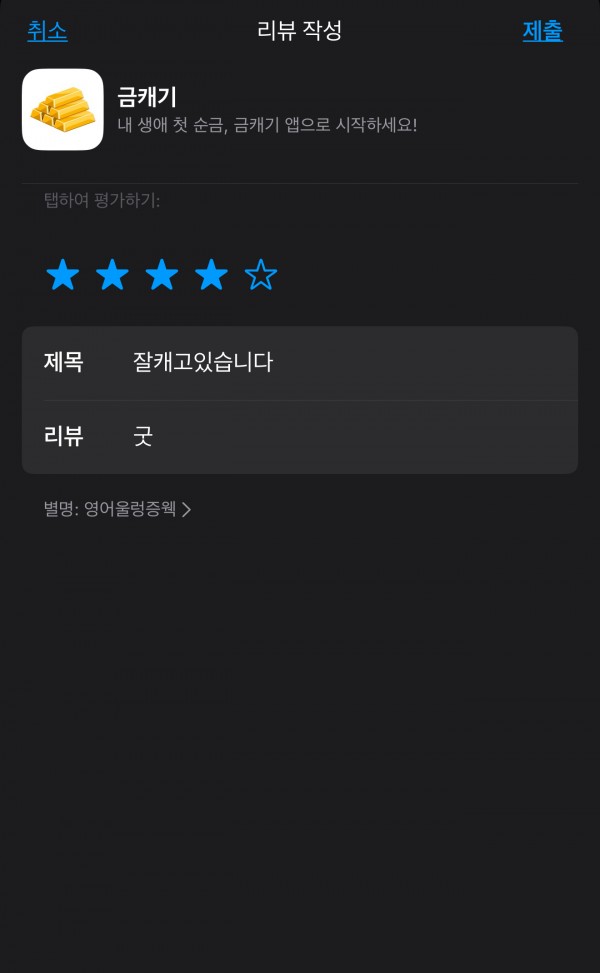The height and width of the screenshot is (973, 600).
Task: Edit the 제목 title field
Action: coord(300,363)
